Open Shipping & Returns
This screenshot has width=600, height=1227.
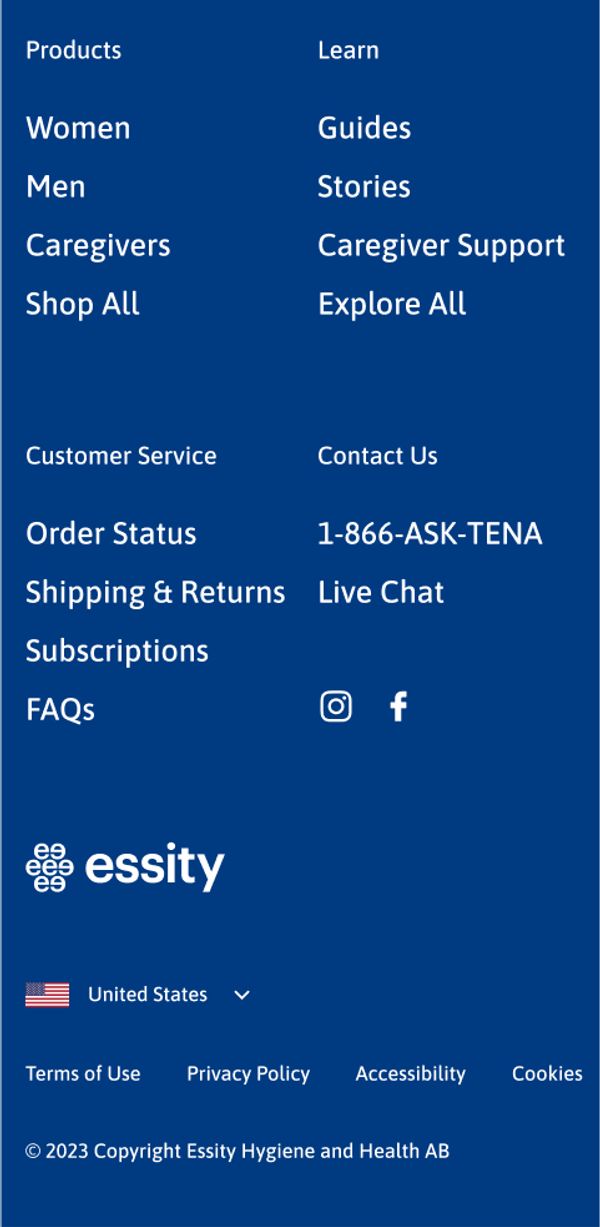[x=155, y=592]
